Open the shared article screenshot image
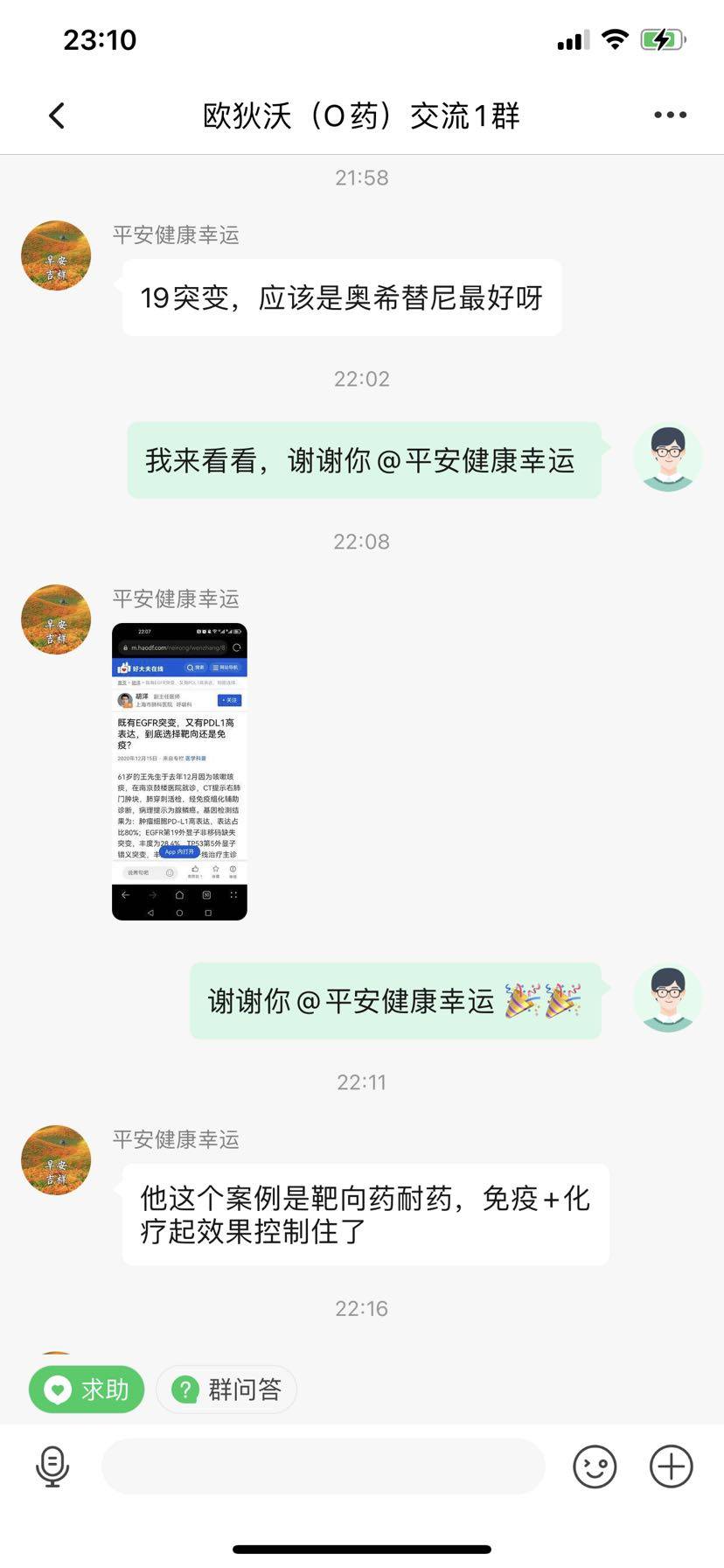724x1568 pixels. [179, 771]
